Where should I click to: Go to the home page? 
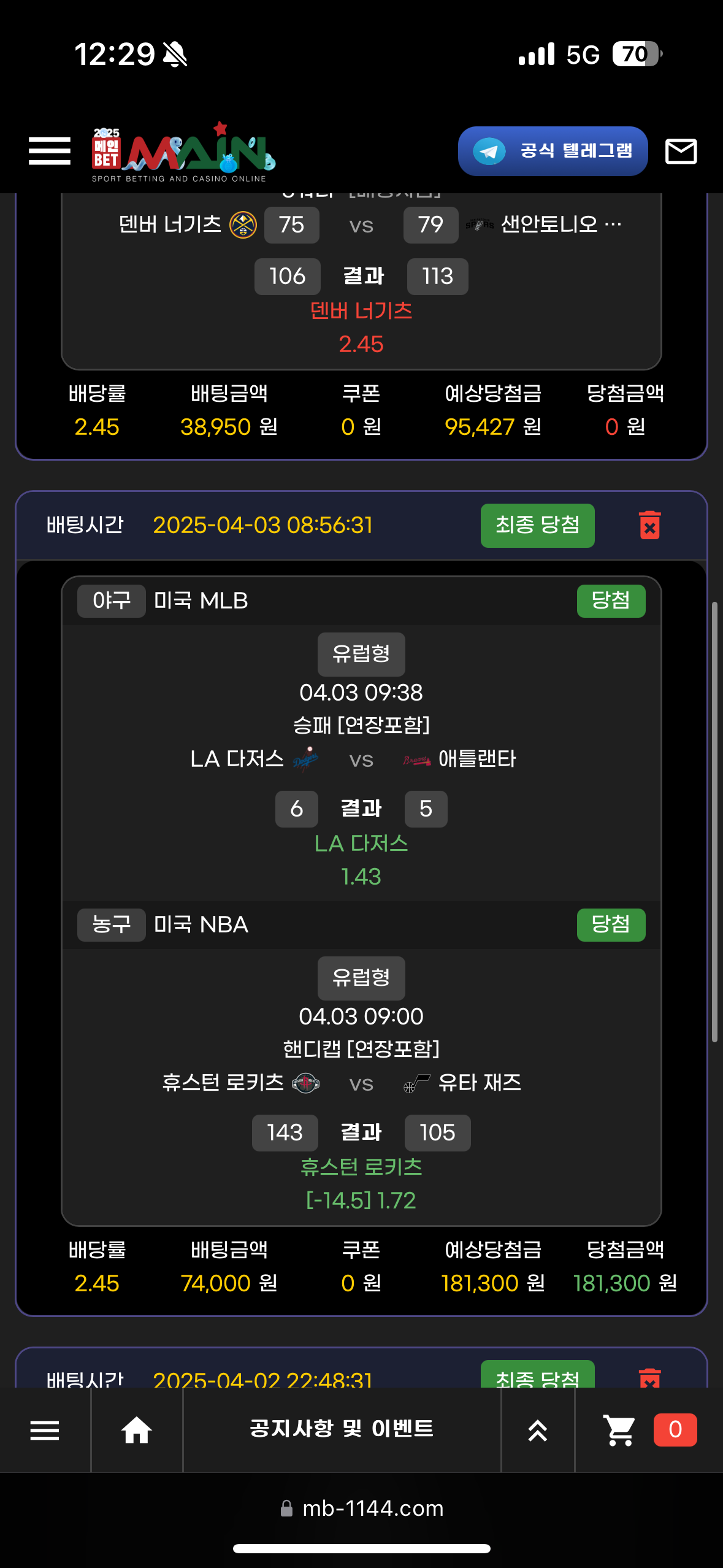pos(136,1430)
